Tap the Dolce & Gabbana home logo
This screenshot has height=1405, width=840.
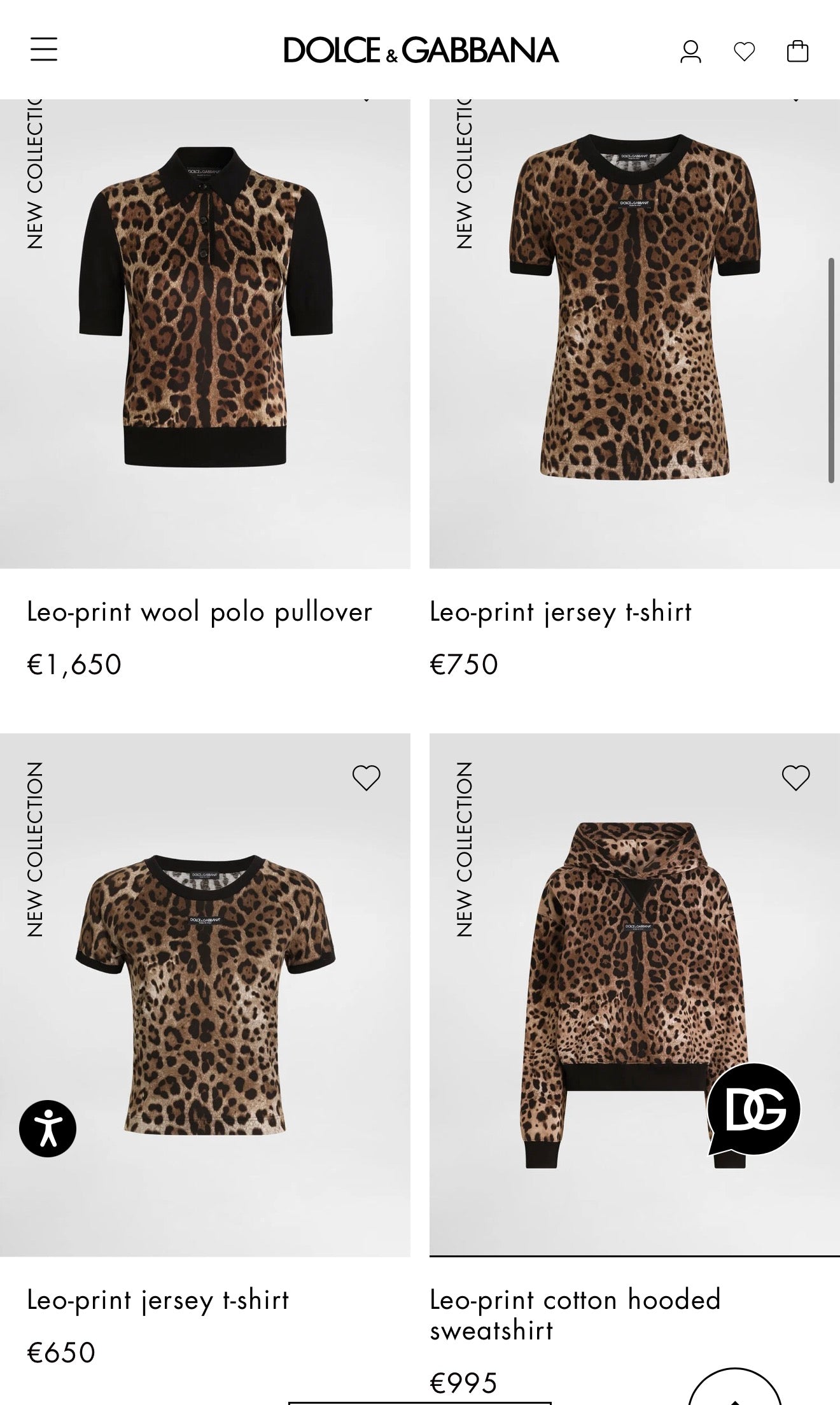click(421, 50)
